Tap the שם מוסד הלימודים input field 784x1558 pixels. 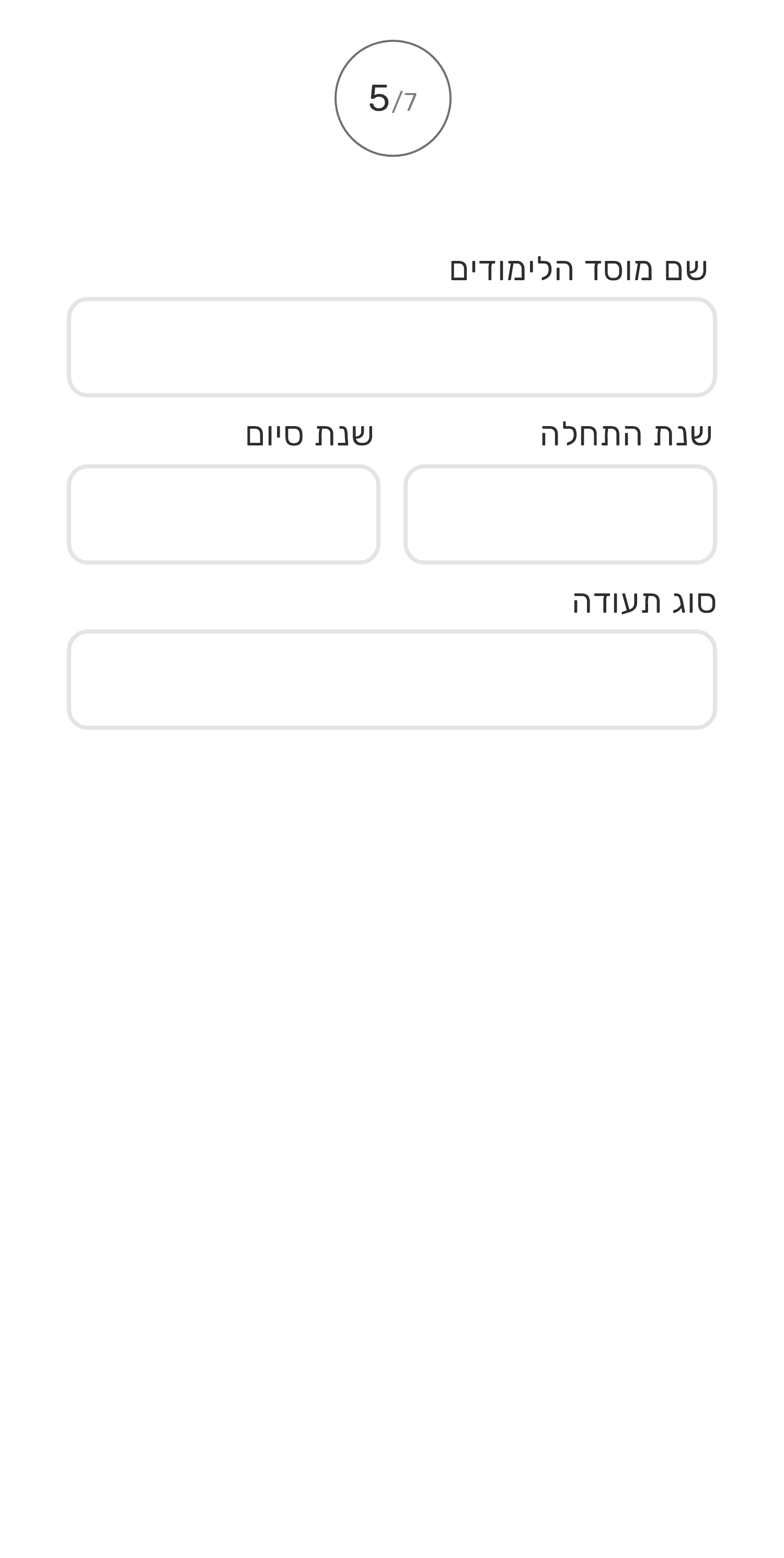point(391,347)
